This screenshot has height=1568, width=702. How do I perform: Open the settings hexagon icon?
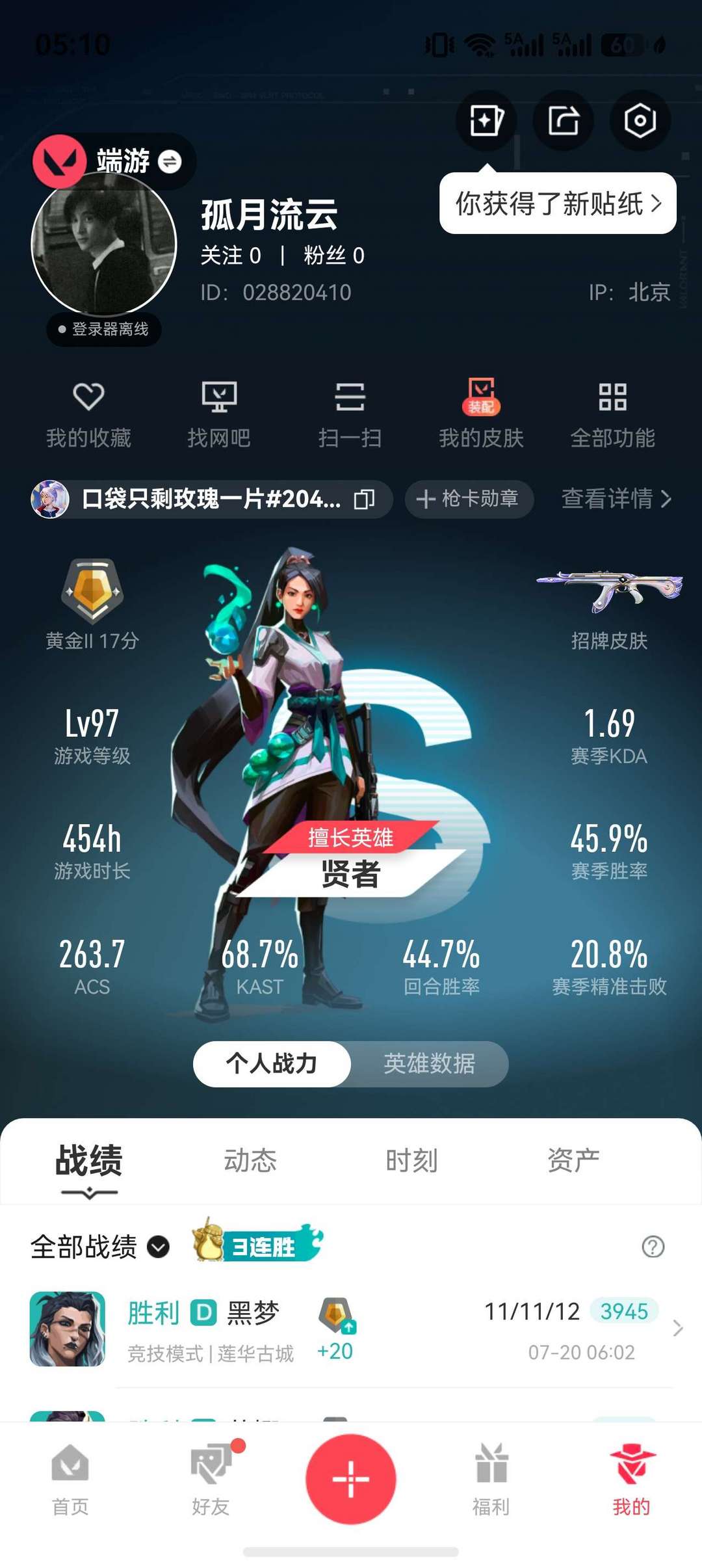tap(640, 120)
